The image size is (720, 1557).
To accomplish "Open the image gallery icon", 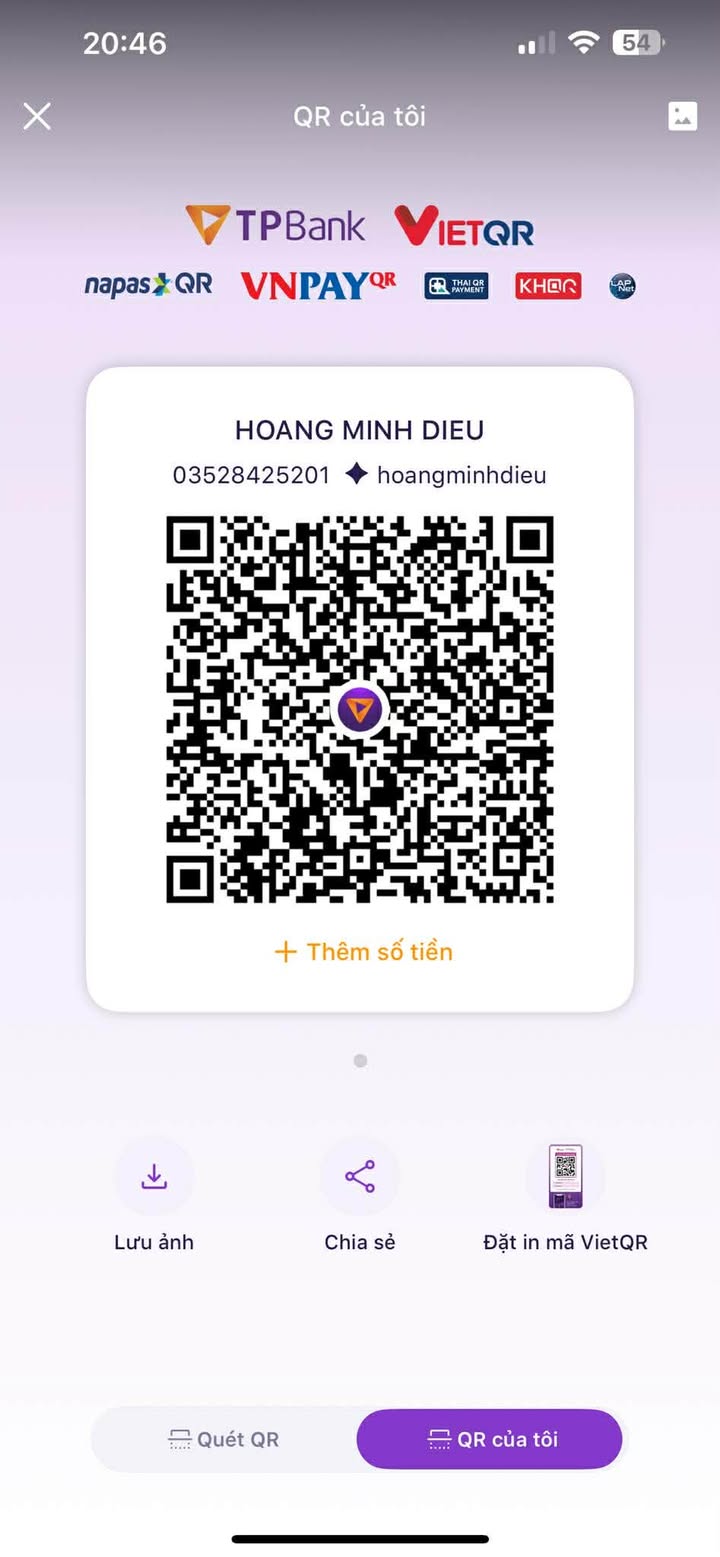I will pos(682,116).
